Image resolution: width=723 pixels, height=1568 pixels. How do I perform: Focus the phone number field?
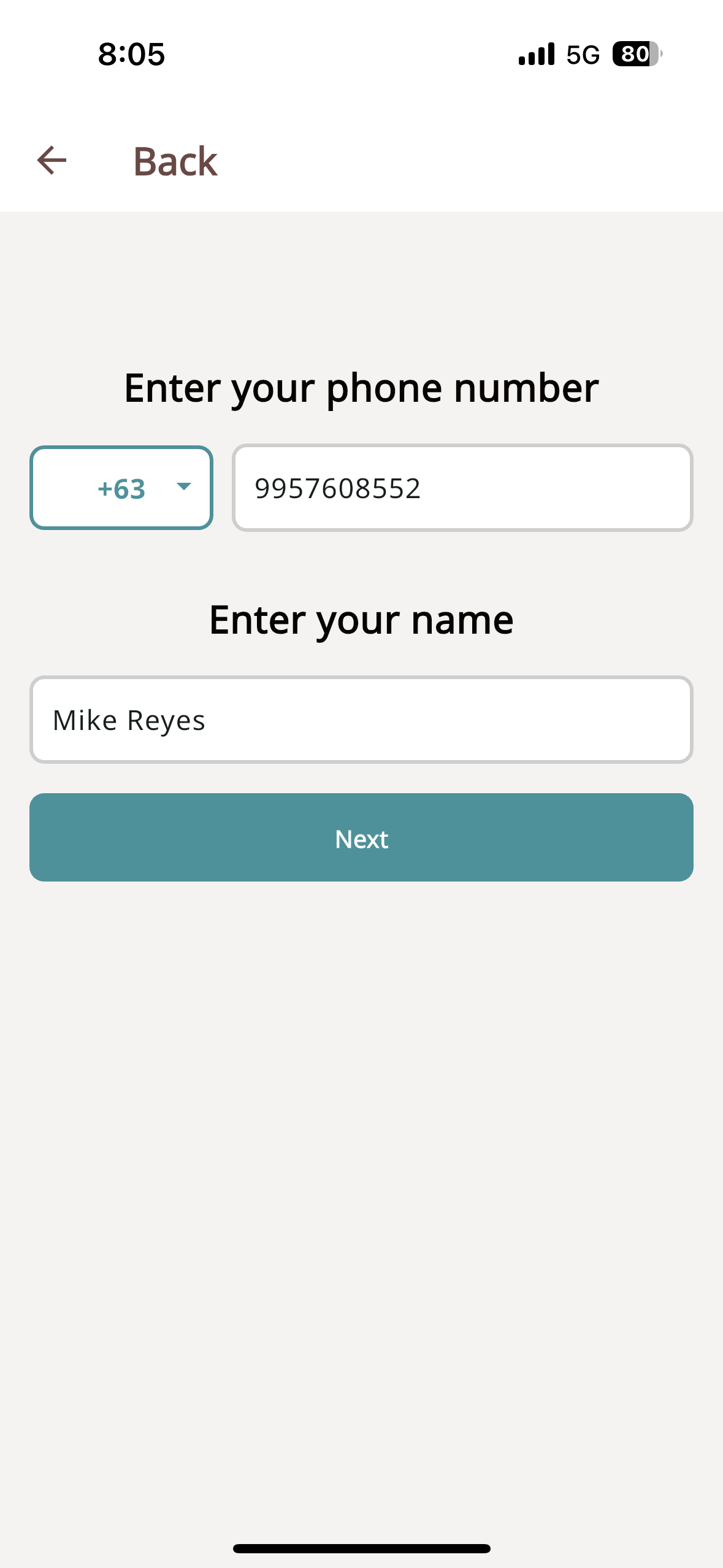point(462,488)
